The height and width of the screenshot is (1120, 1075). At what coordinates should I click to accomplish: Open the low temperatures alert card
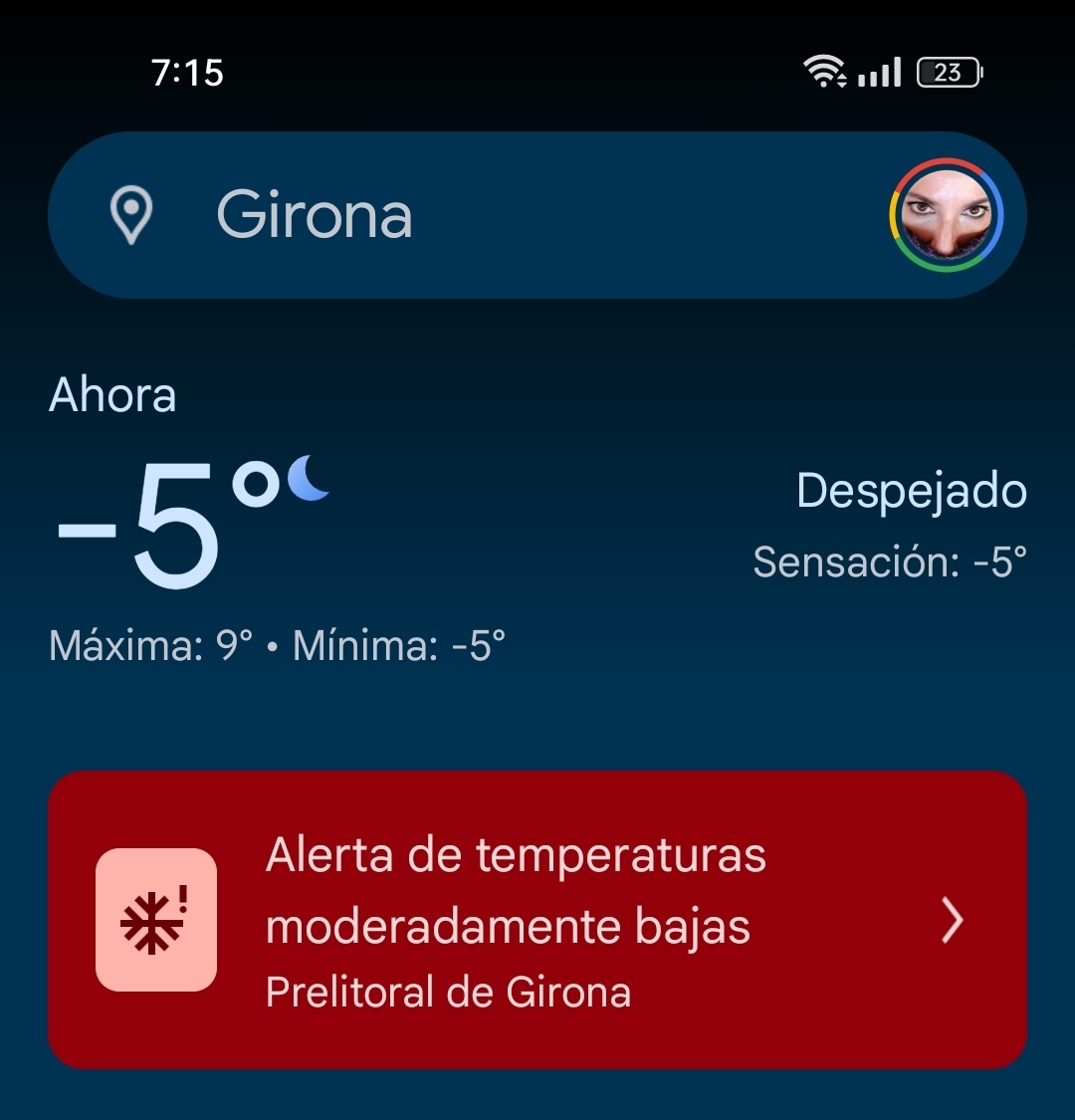(537, 919)
